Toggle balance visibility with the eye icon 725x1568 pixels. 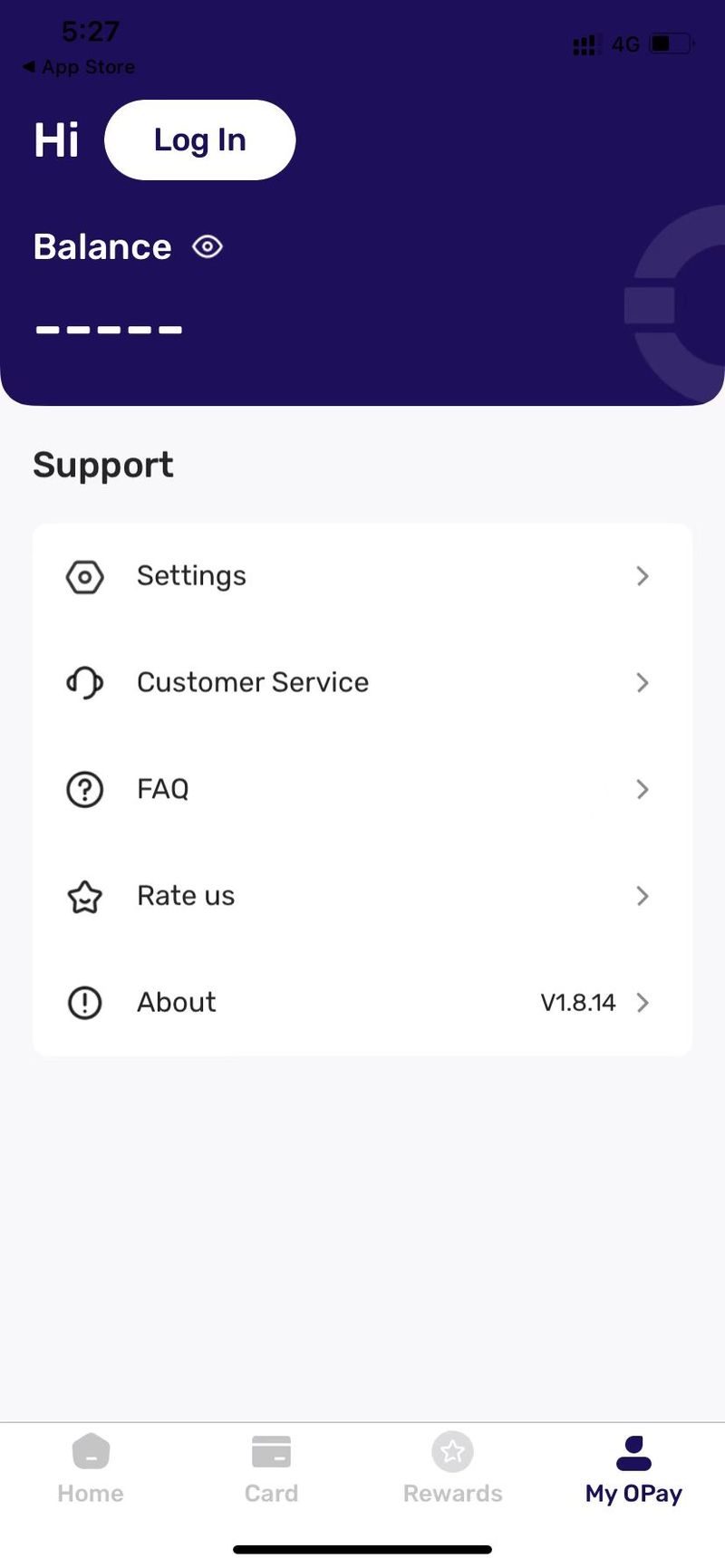click(x=208, y=246)
